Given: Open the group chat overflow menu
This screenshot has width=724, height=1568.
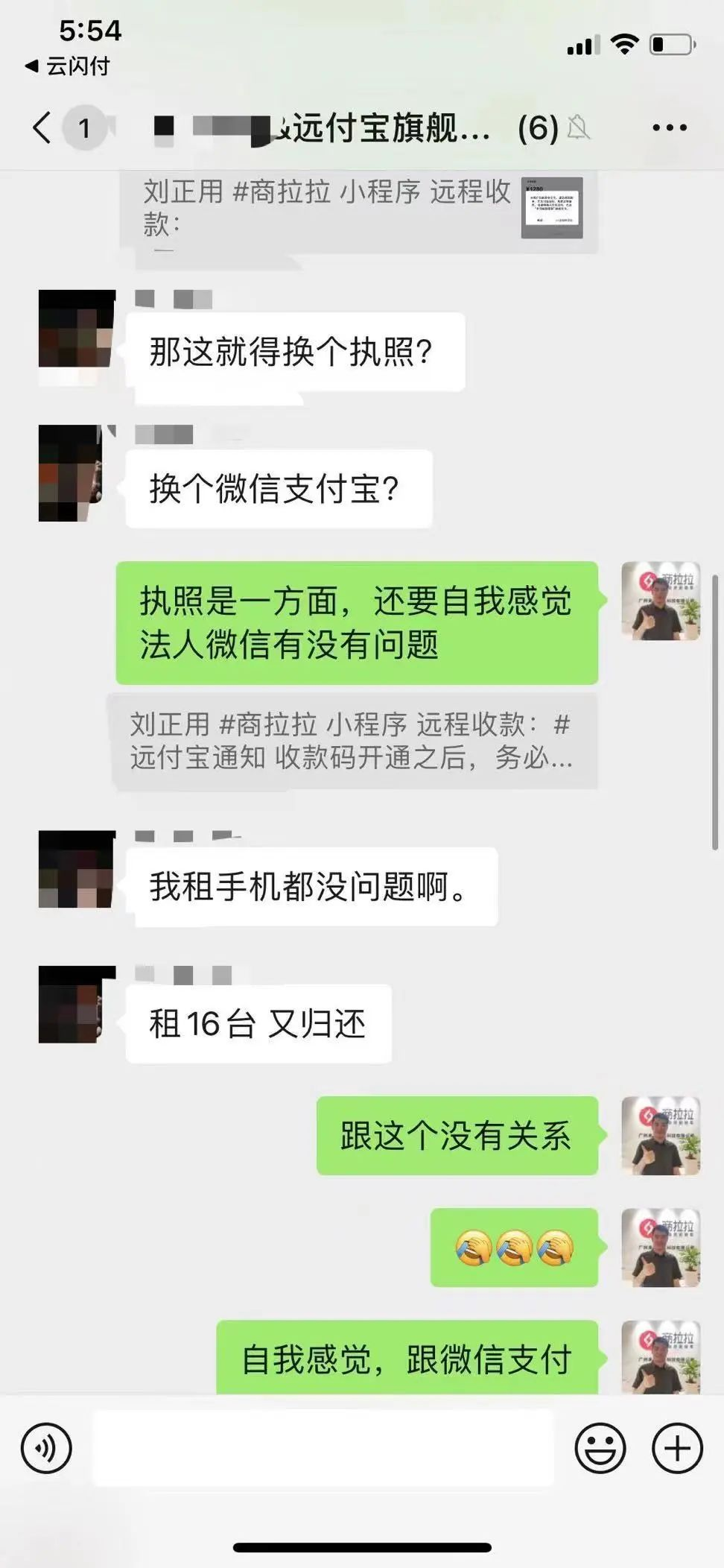Looking at the screenshot, I should click(669, 128).
